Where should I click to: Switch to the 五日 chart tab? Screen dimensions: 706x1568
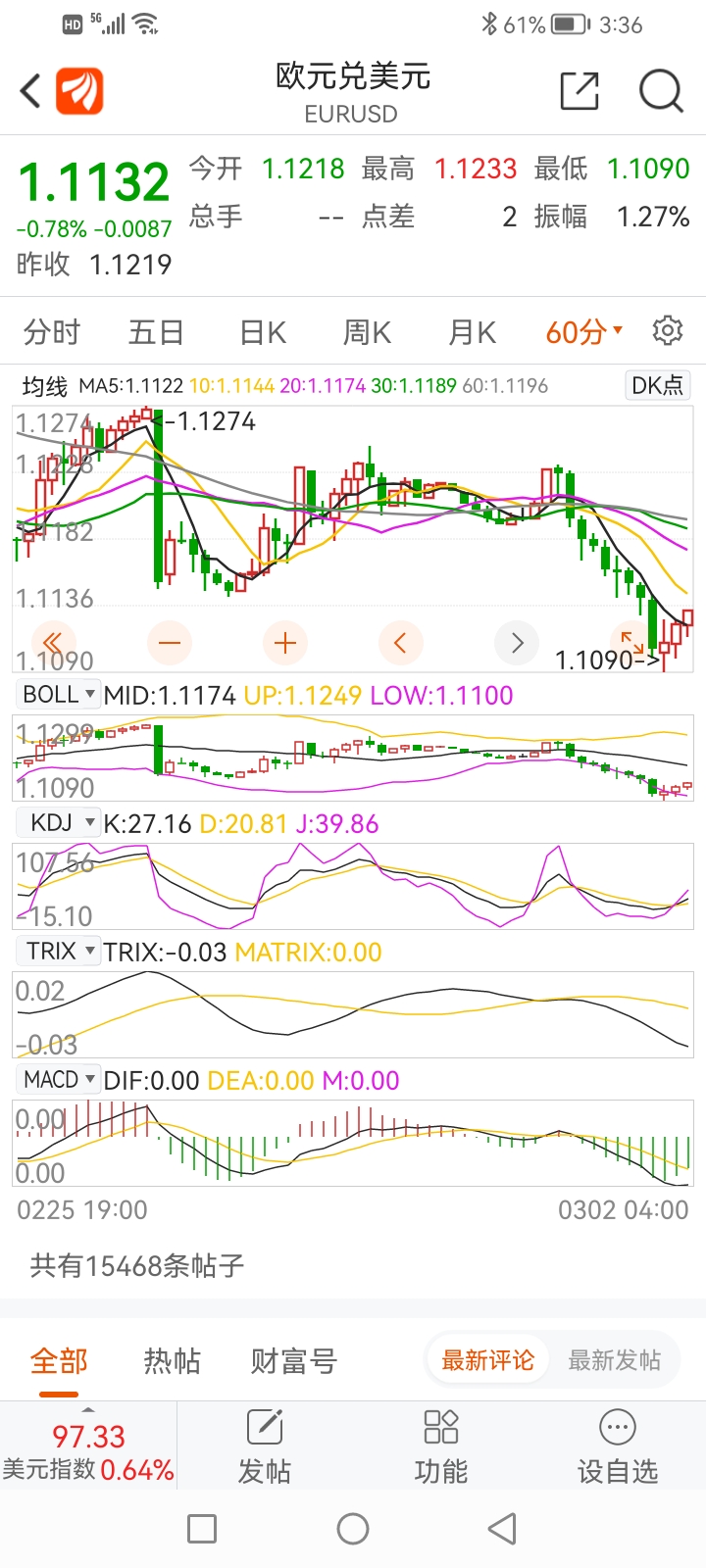[156, 332]
